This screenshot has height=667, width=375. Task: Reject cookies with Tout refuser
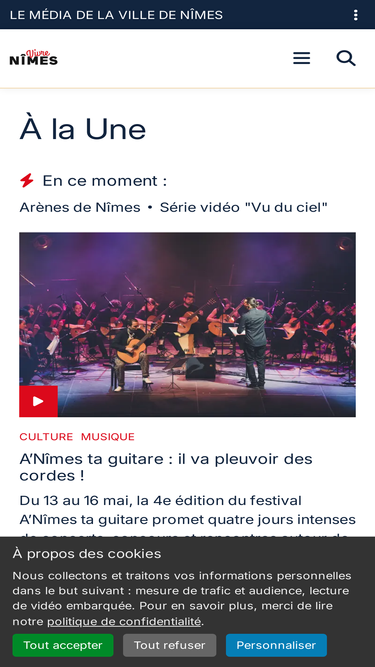click(170, 645)
